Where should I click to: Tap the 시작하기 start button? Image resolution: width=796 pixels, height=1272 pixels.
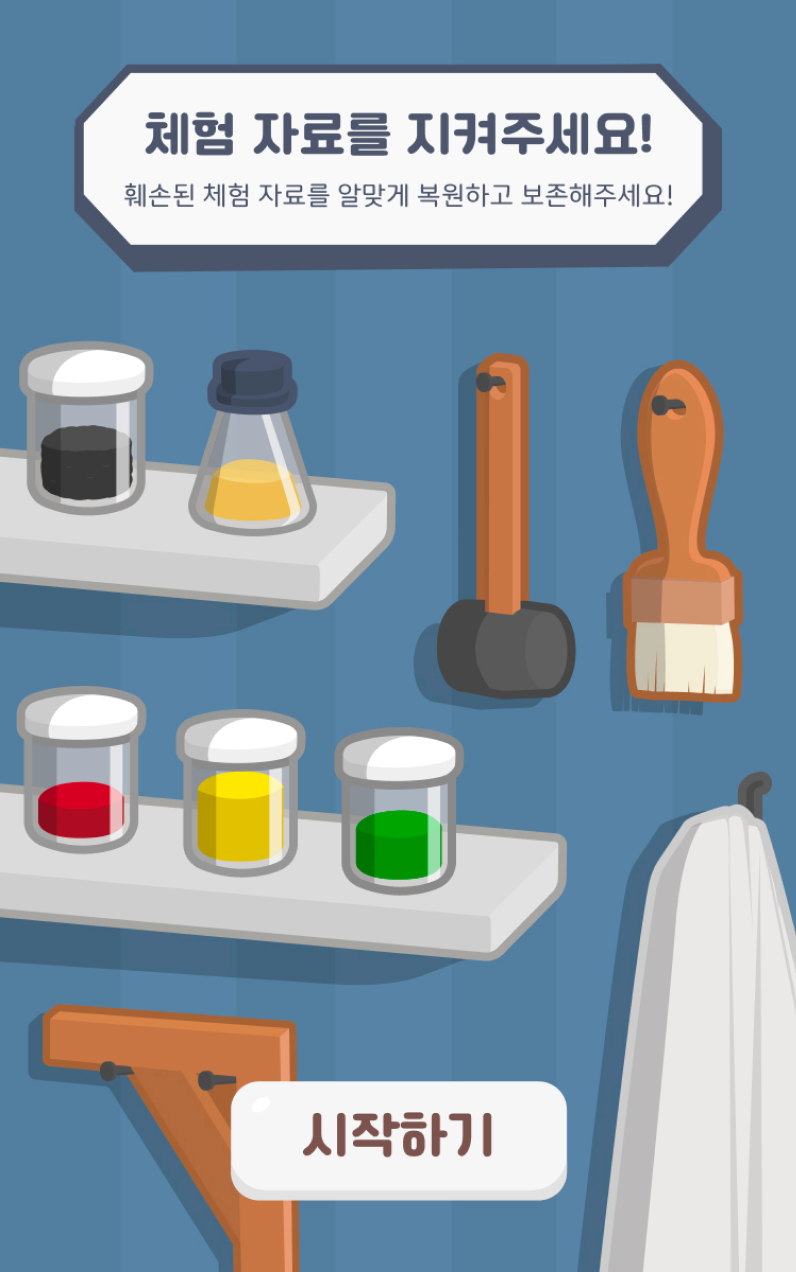click(x=398, y=1138)
